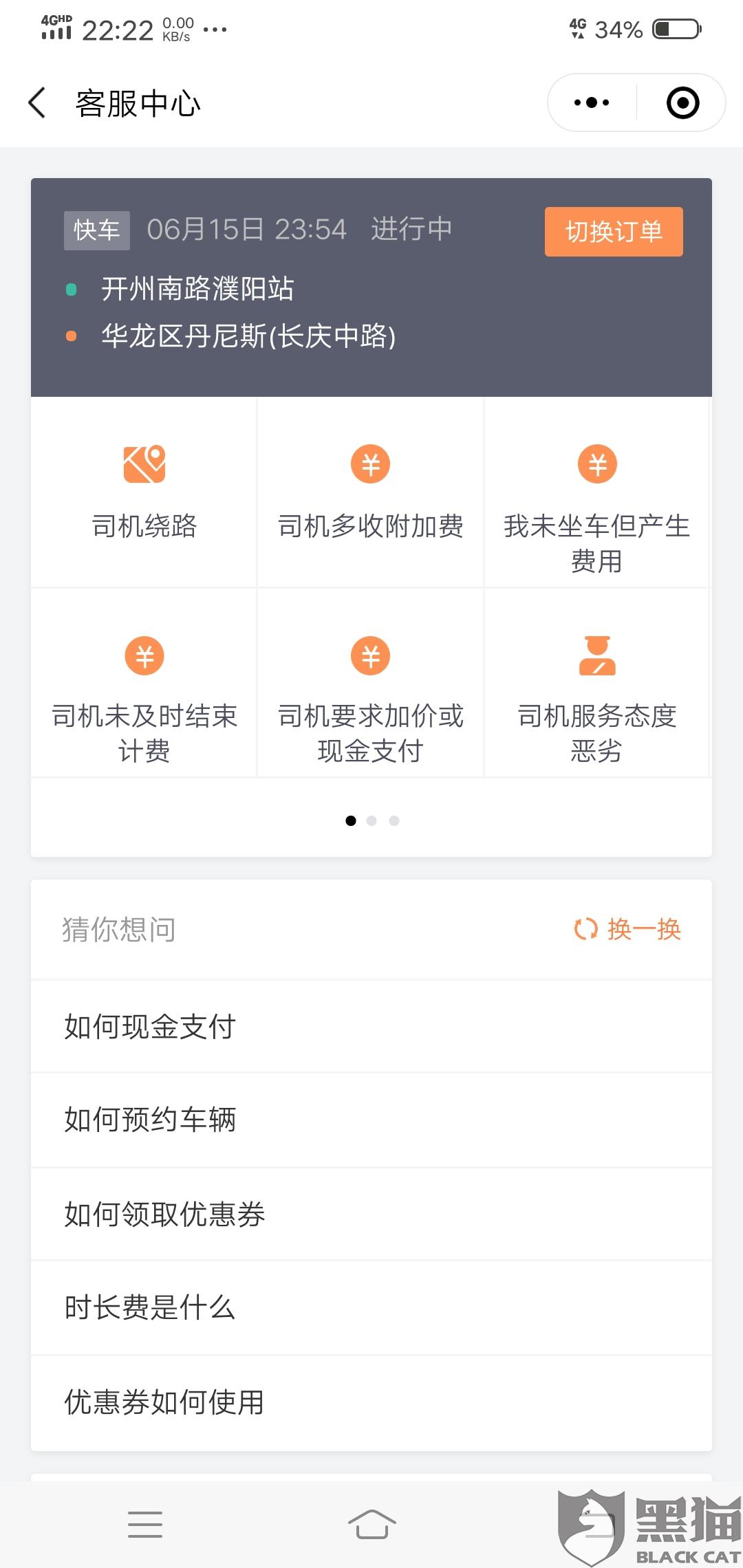Open 如何领取优惠券 help item

point(371,1214)
